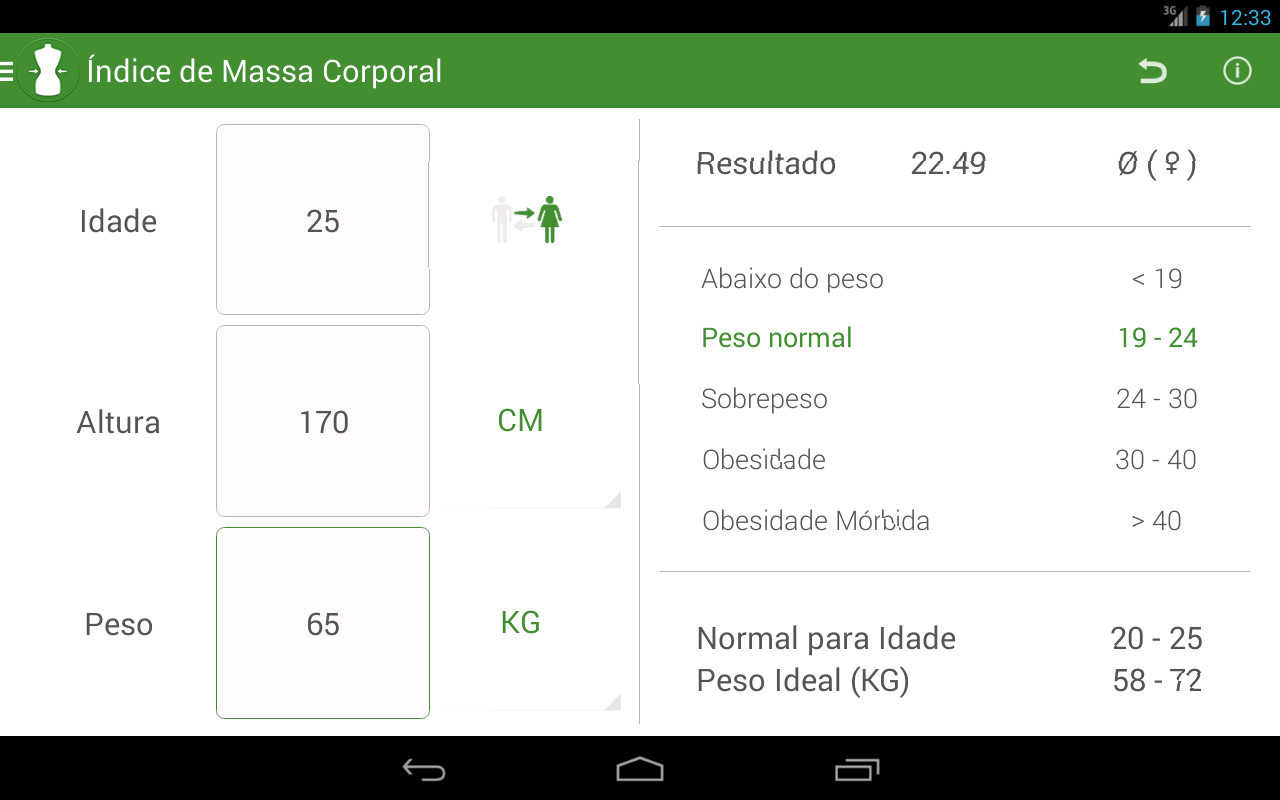The image size is (1280, 800).
Task: Tap the undo arrow in app bar
Action: point(1153,71)
